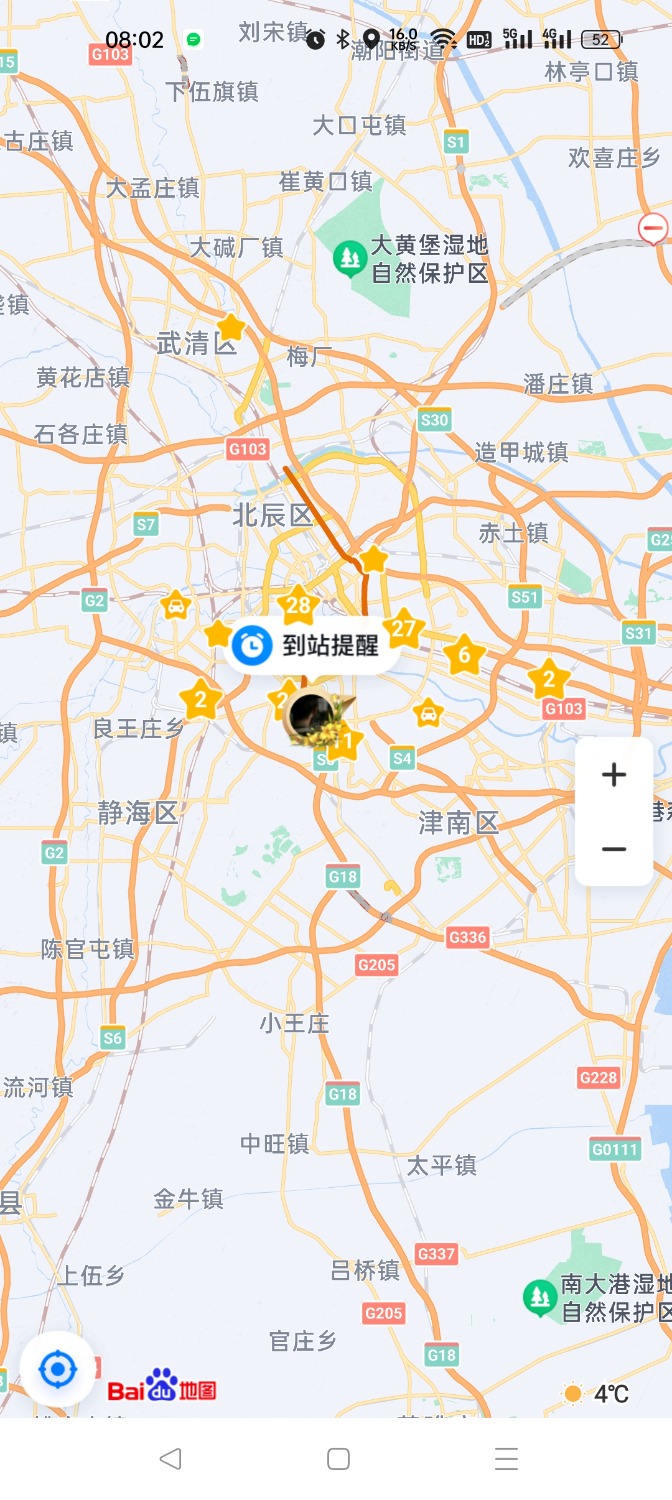Tap the 到站提醒 arrival reminder bubble
The image size is (672, 1500).
[x=312, y=646]
